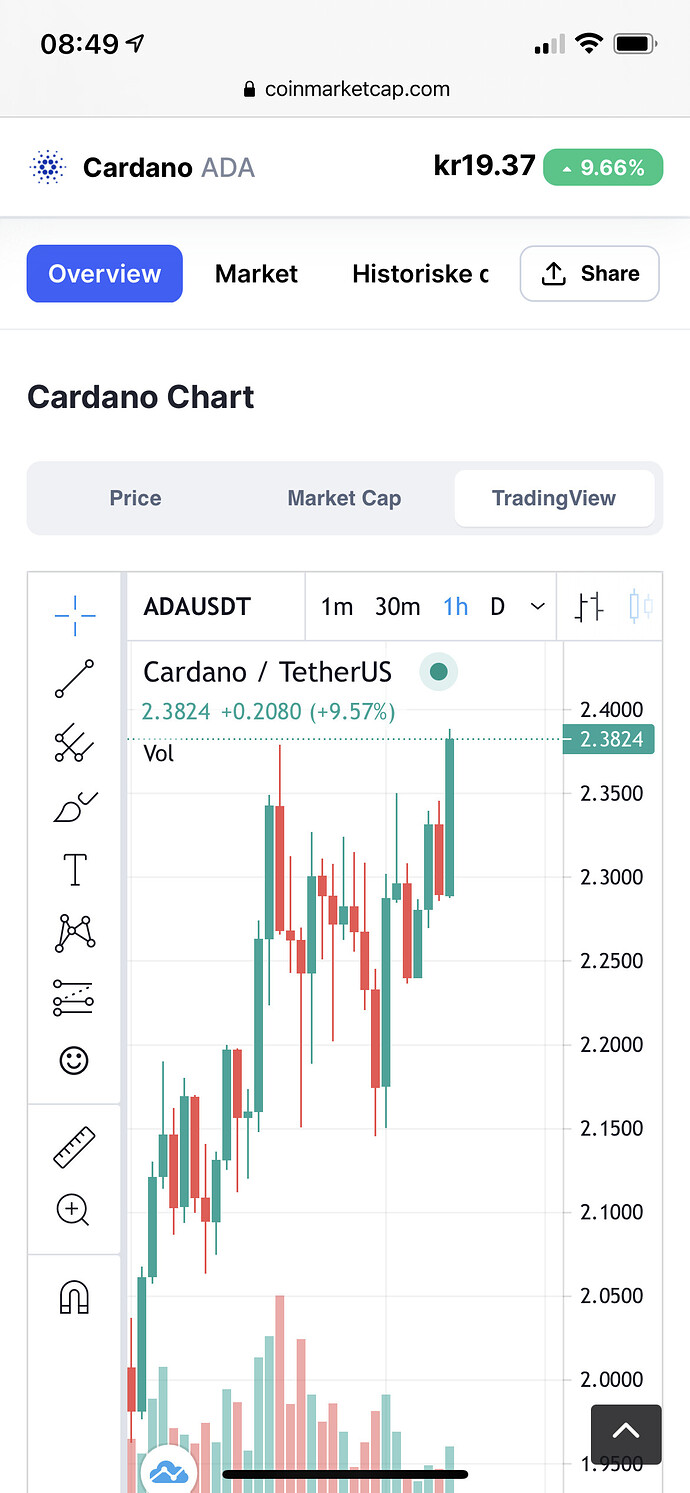This screenshot has height=1493, width=690.
Task: Open the Overview tab
Action: pyautogui.click(x=105, y=274)
